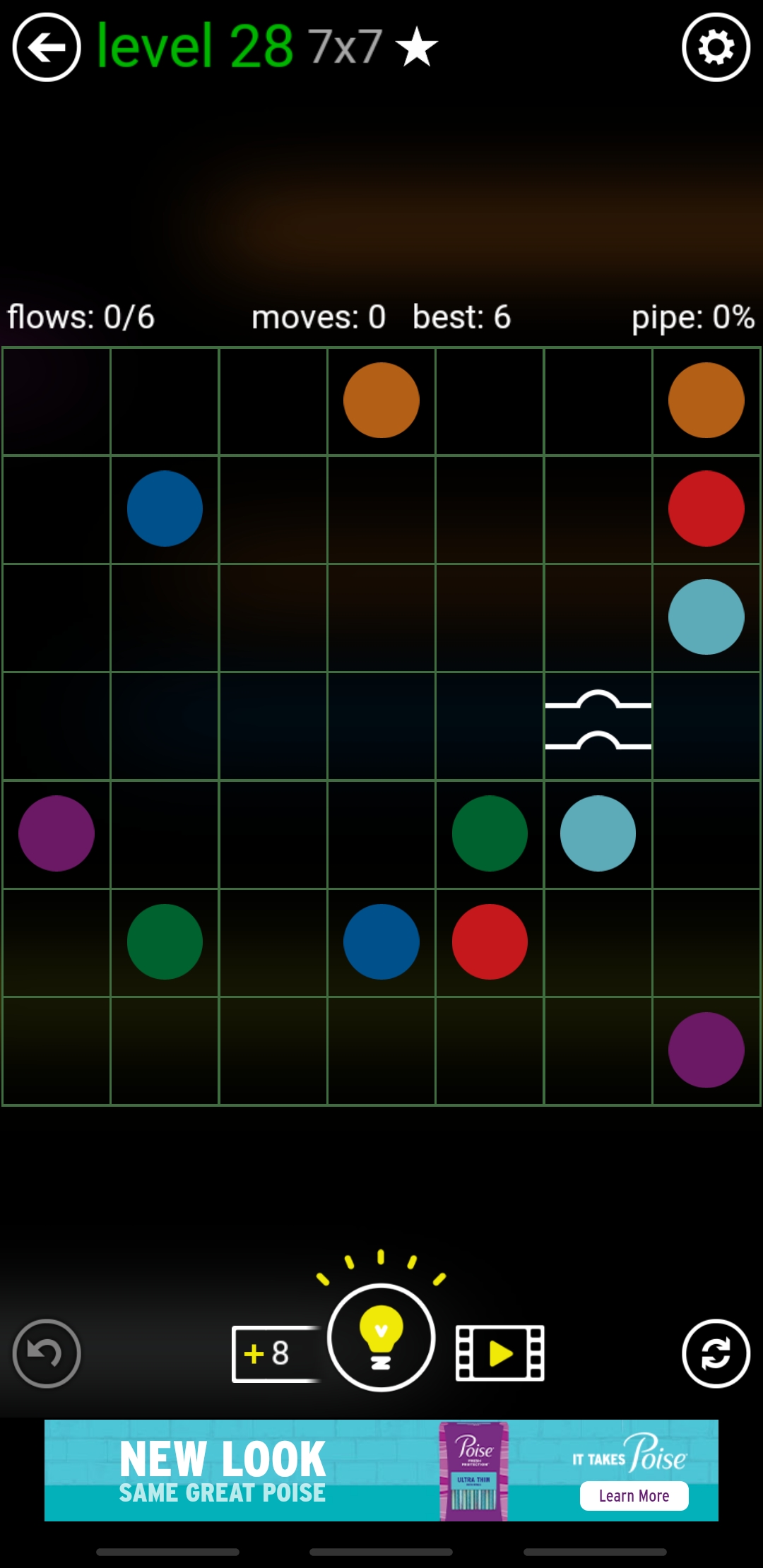The image size is (763, 1568).
Task: Use a hint with the lightbulb
Action: pos(381,1338)
